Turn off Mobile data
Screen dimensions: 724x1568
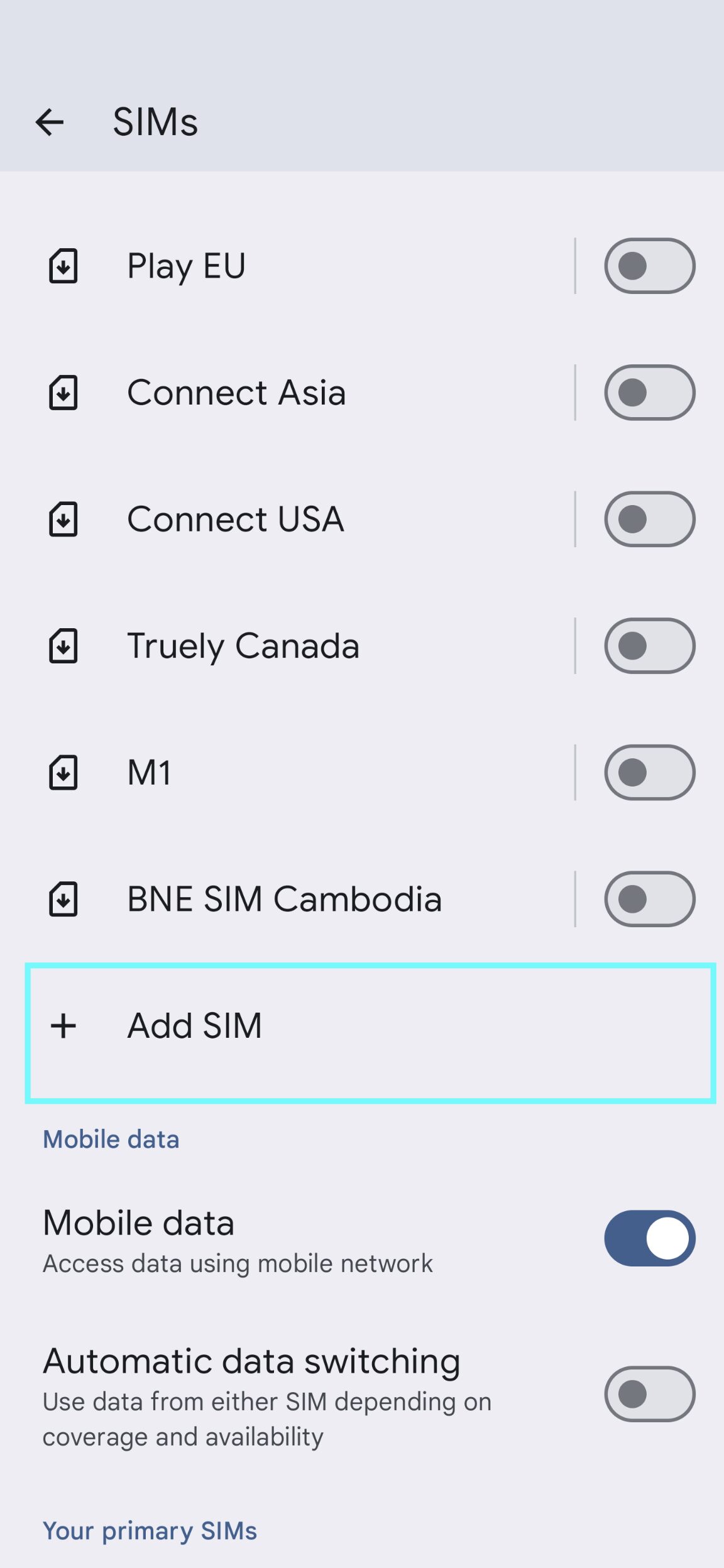(x=649, y=1238)
